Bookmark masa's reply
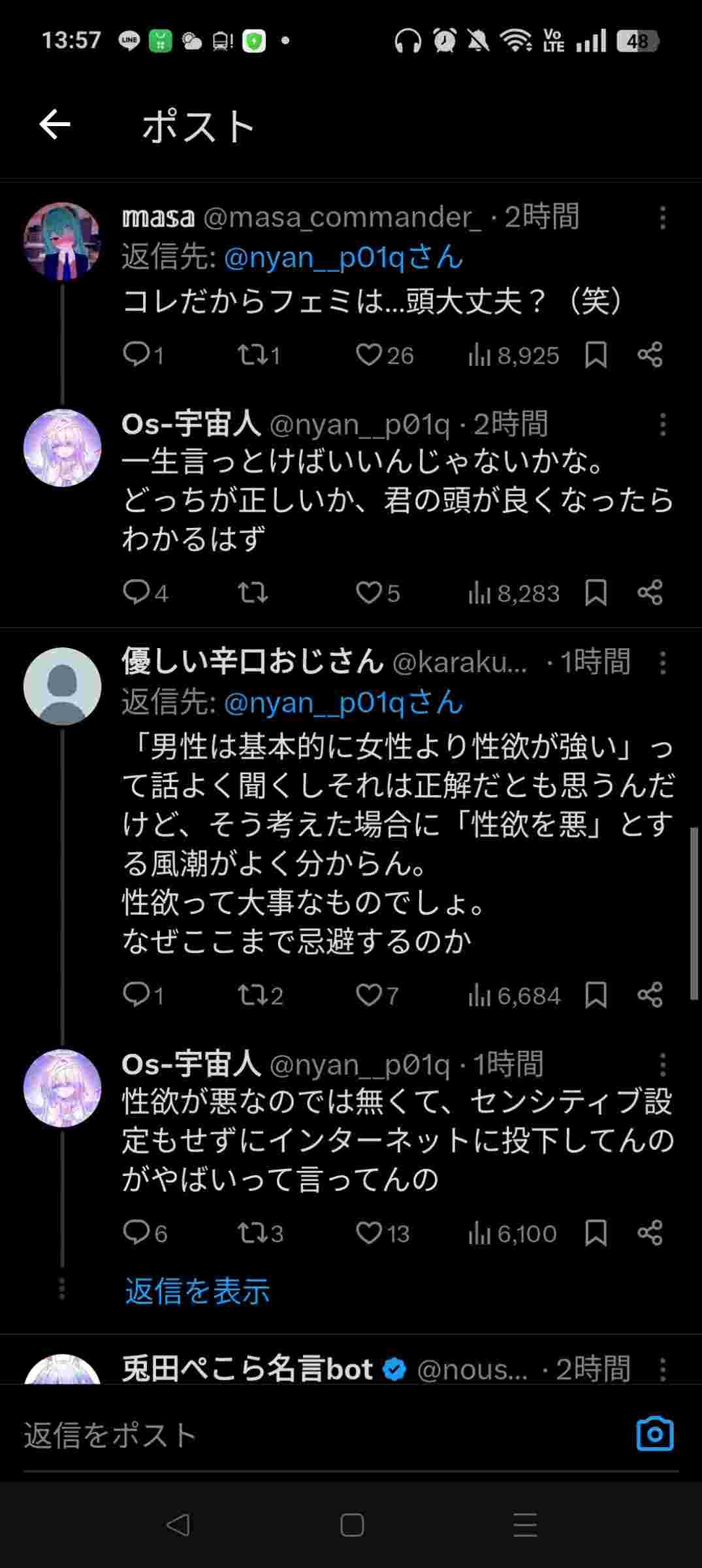The height and width of the screenshot is (1568, 702). [596, 355]
